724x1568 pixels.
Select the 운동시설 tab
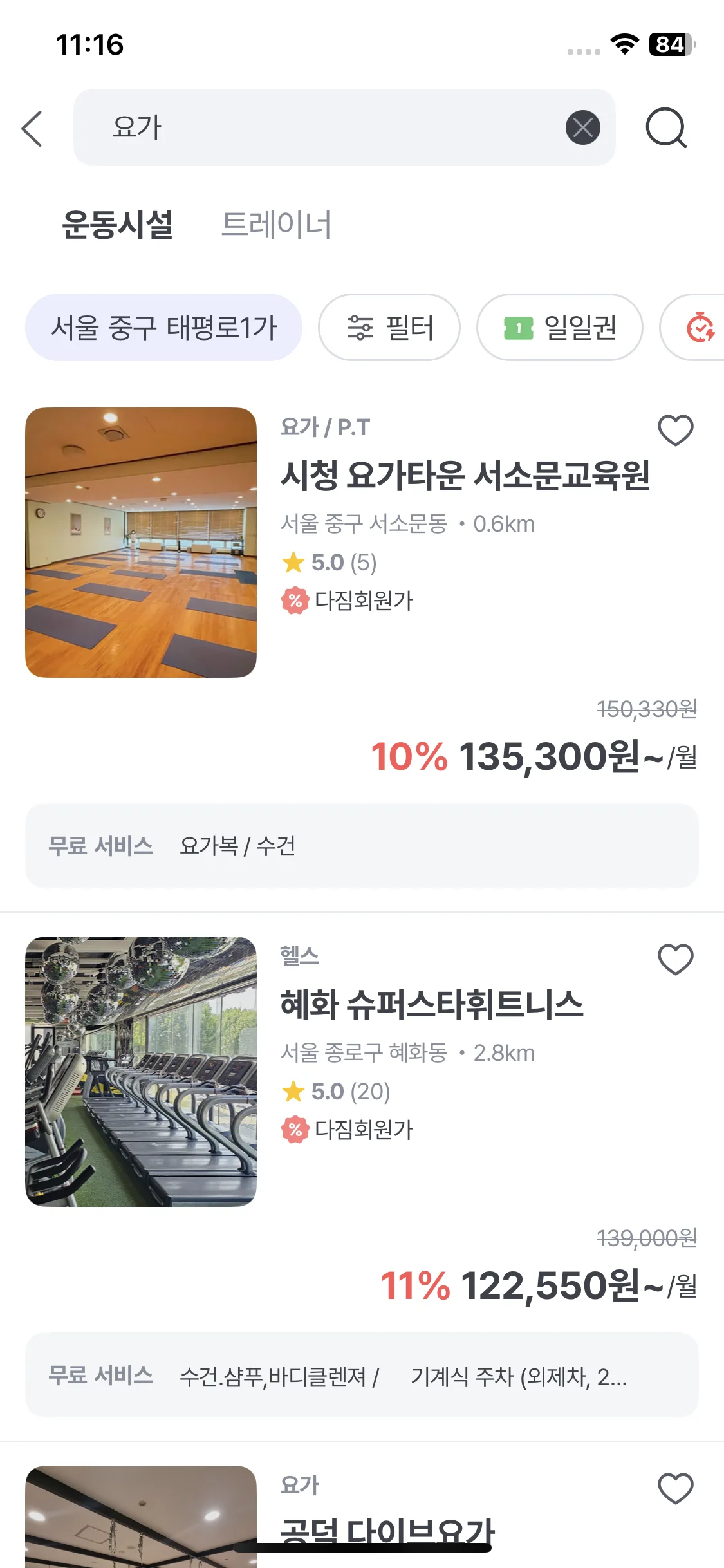pos(118,225)
